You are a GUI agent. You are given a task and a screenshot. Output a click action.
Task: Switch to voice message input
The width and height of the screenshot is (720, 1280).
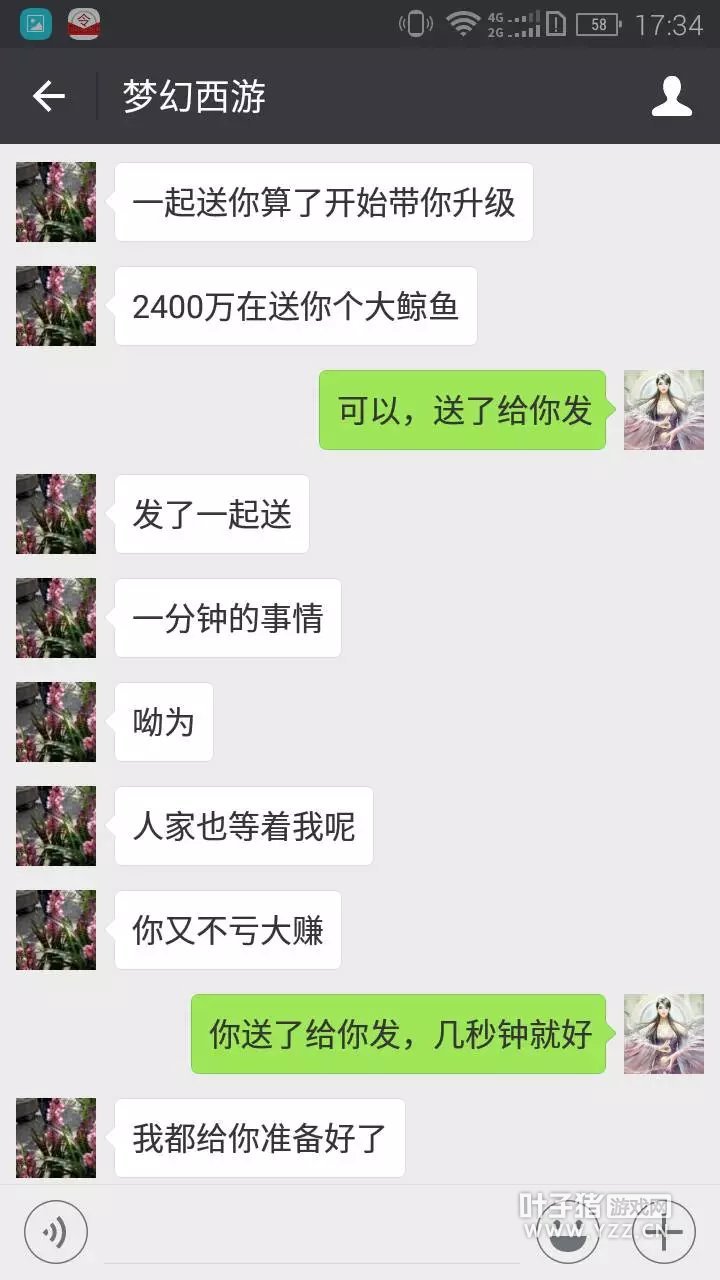tap(56, 1232)
